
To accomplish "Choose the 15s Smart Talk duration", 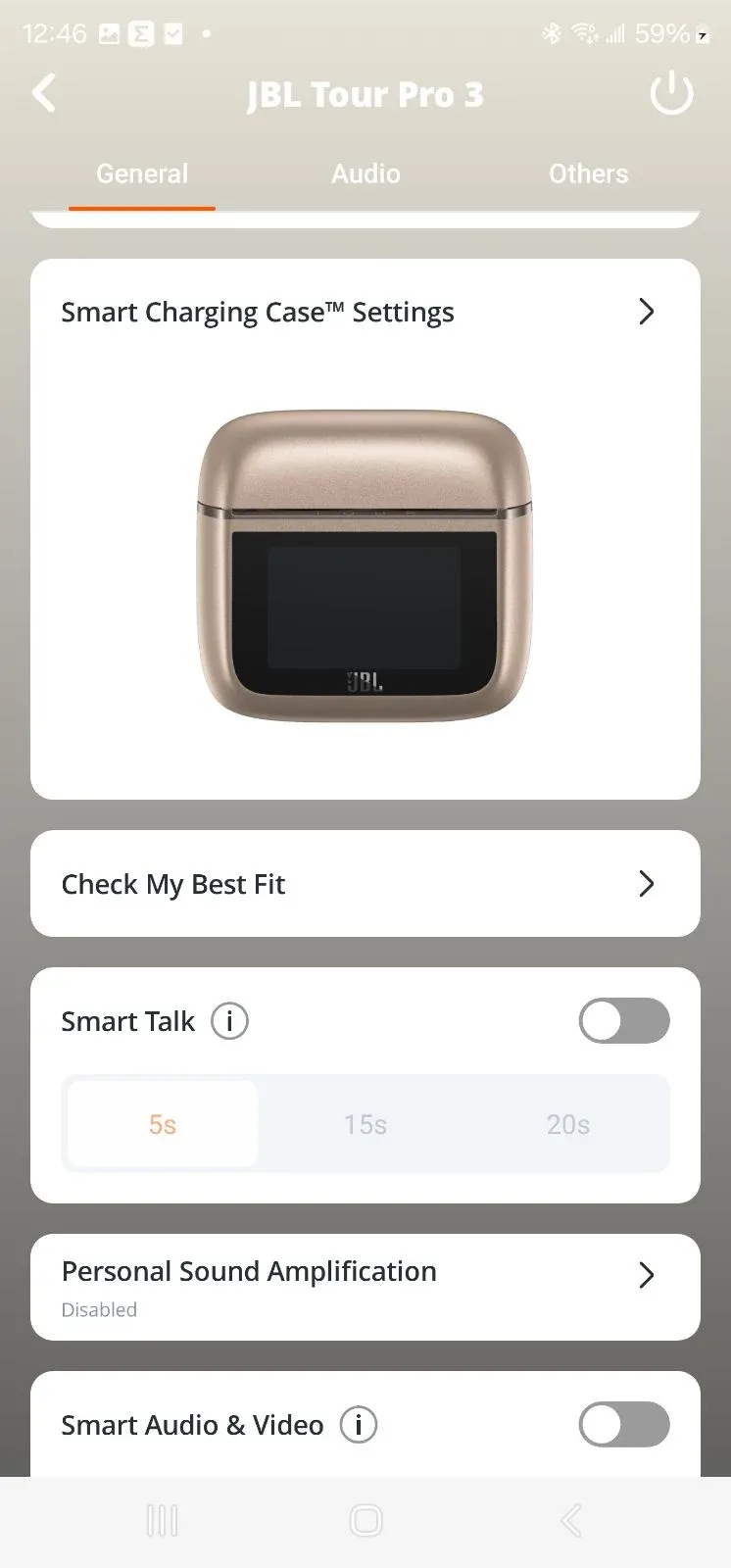I will [x=365, y=1124].
